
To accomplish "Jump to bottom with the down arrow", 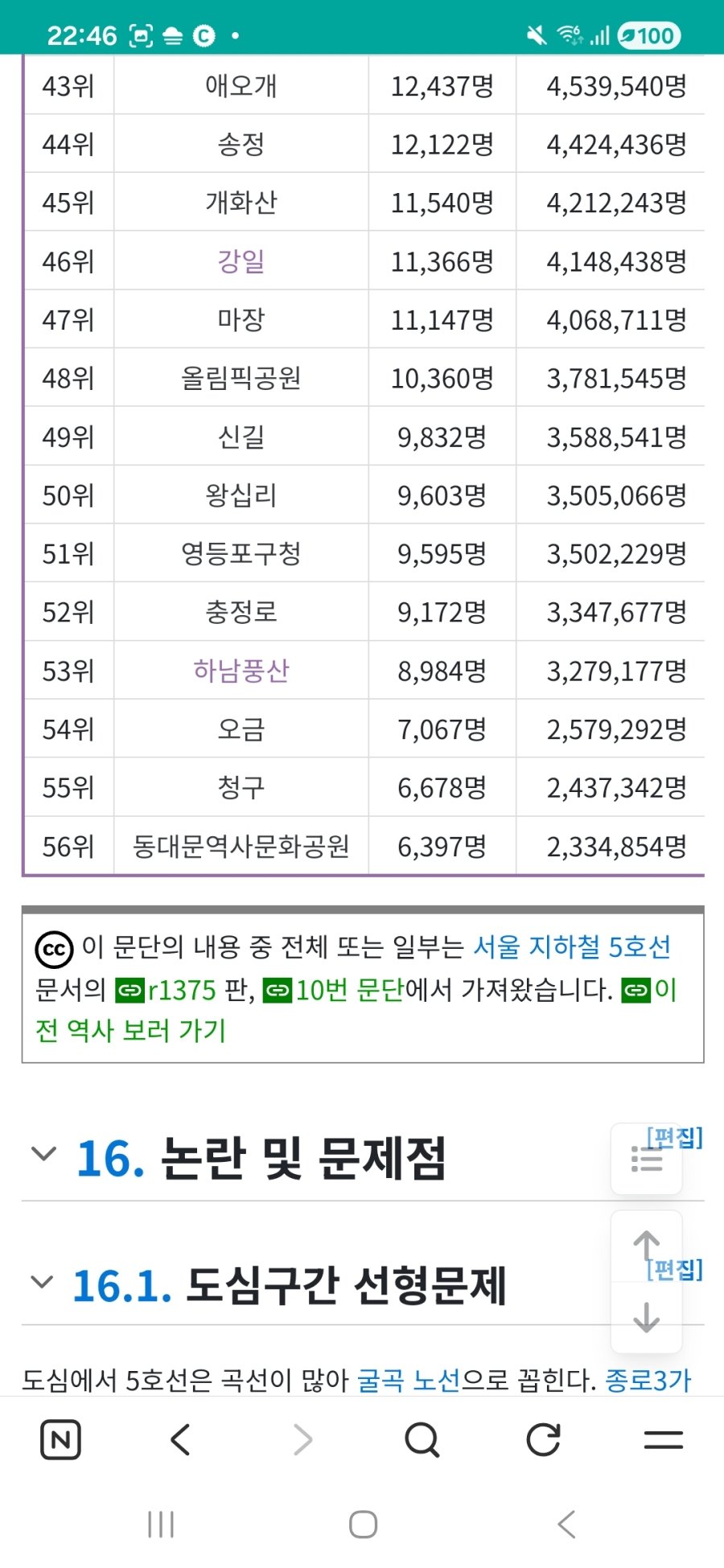I will point(646,1317).
